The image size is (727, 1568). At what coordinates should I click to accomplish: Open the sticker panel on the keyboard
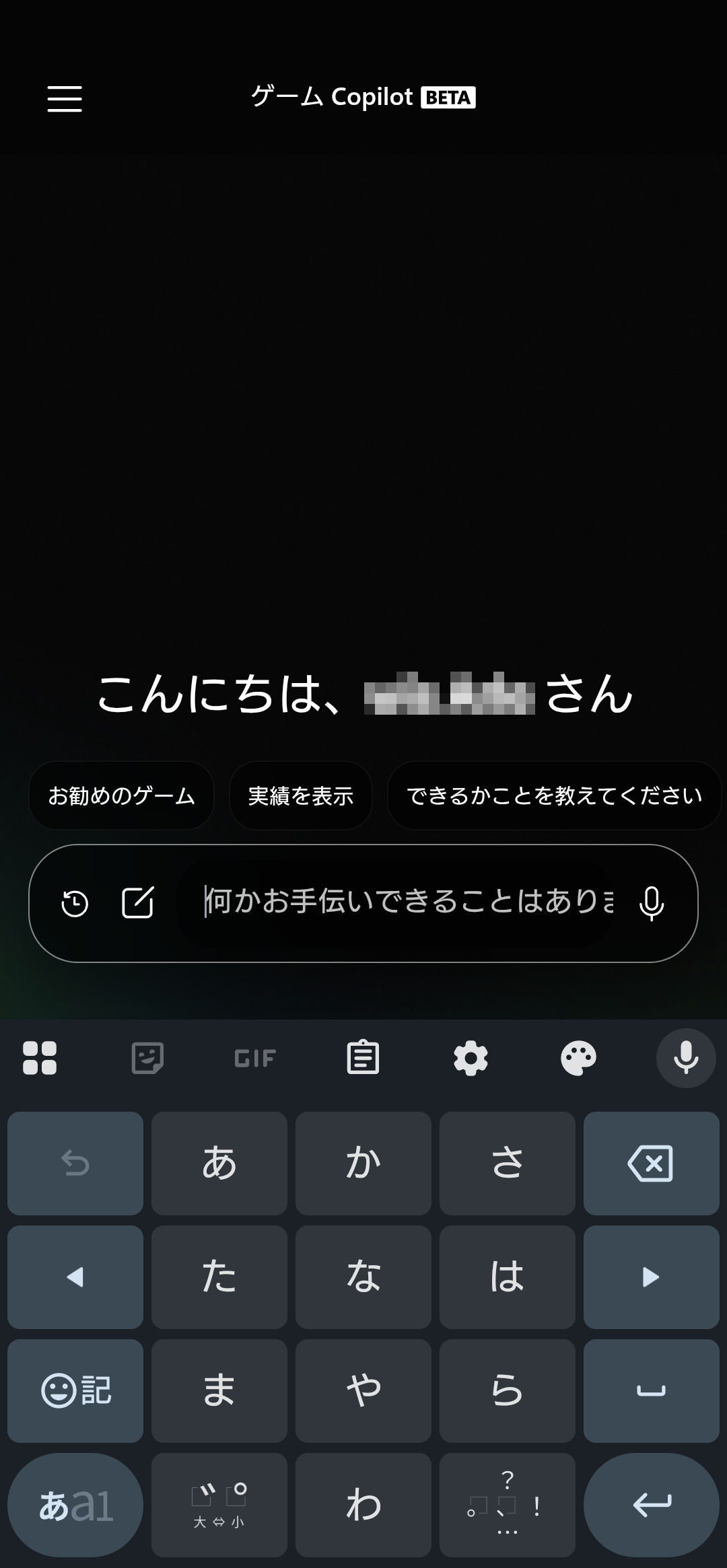[x=147, y=1057]
